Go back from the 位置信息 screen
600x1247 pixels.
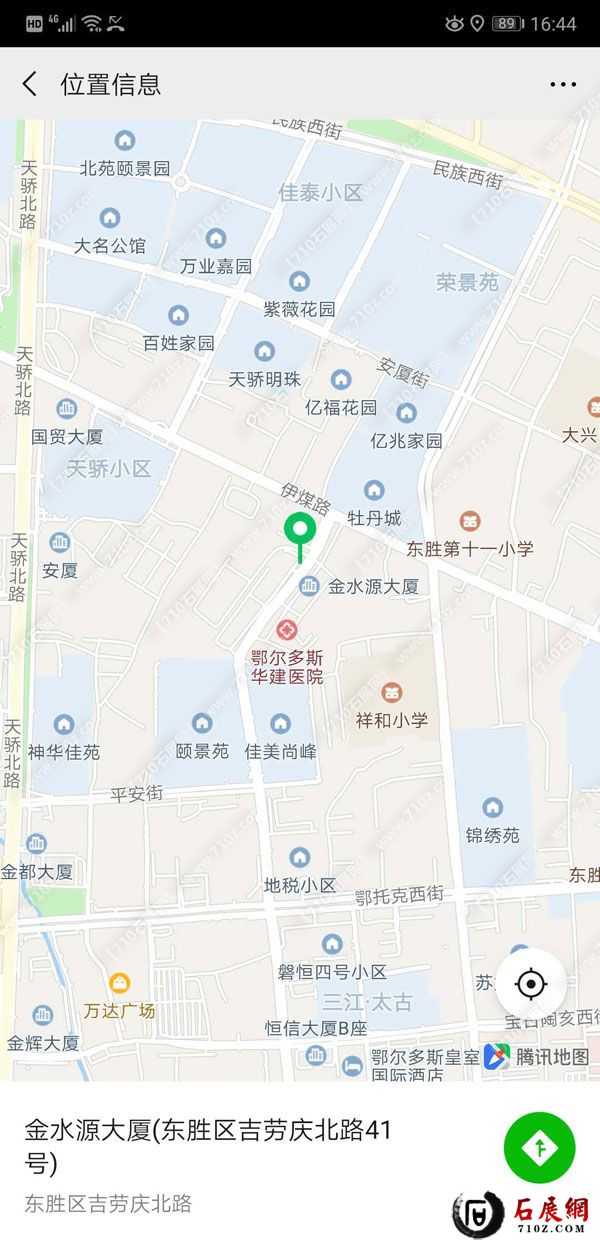(x=30, y=84)
